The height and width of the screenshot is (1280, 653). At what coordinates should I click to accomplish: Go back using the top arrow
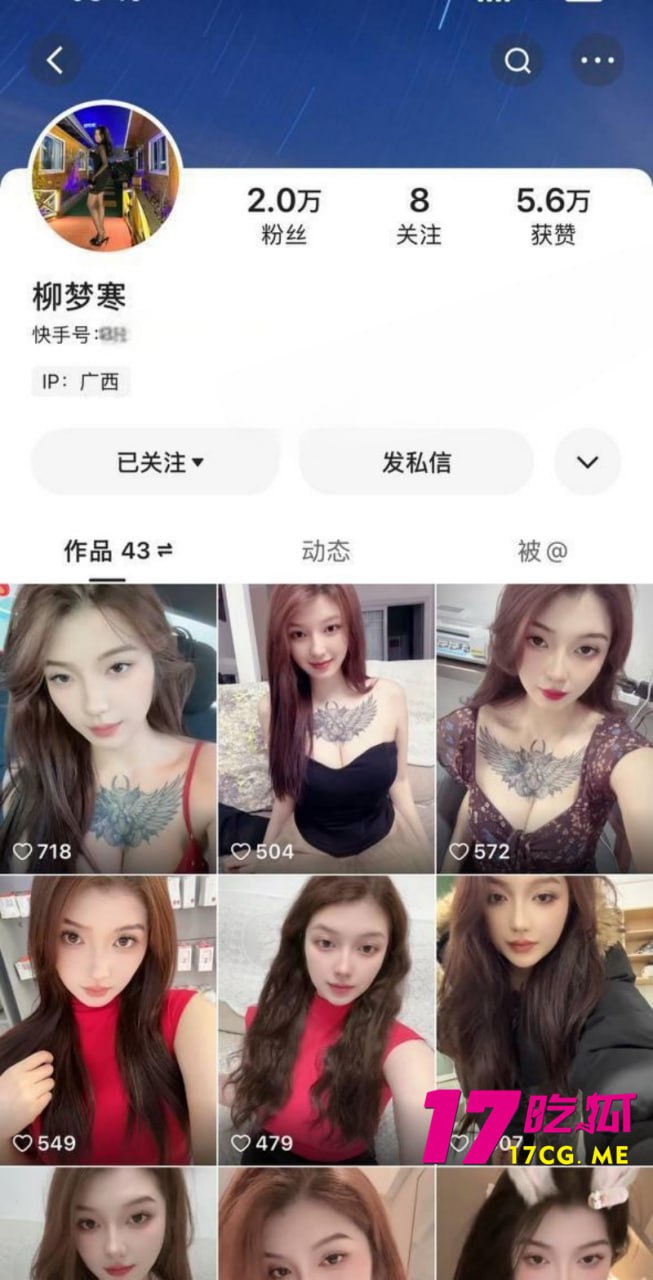55,61
